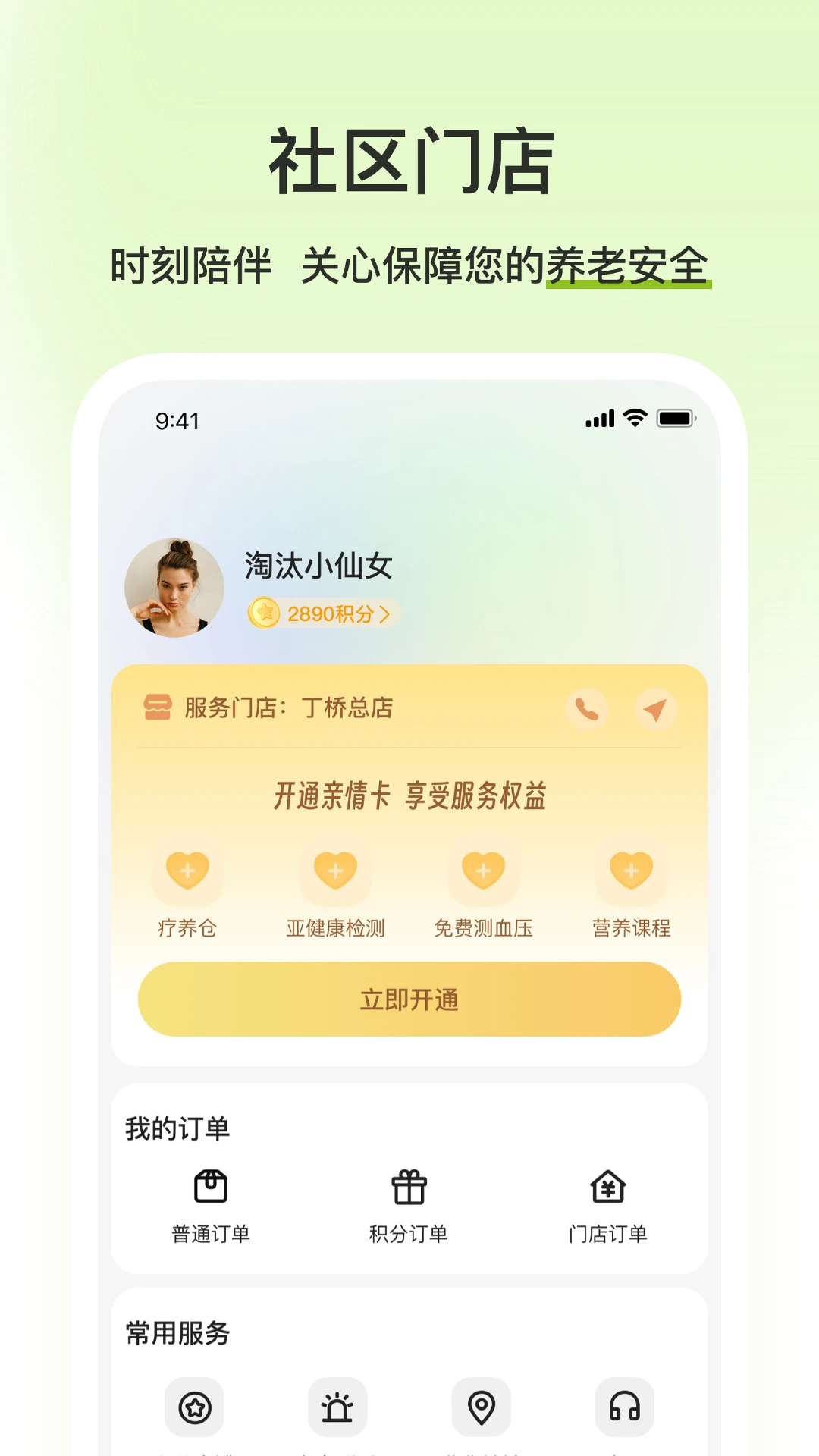This screenshot has height=1456, width=819.
Task: Open navigation to the service store
Action: tap(657, 711)
